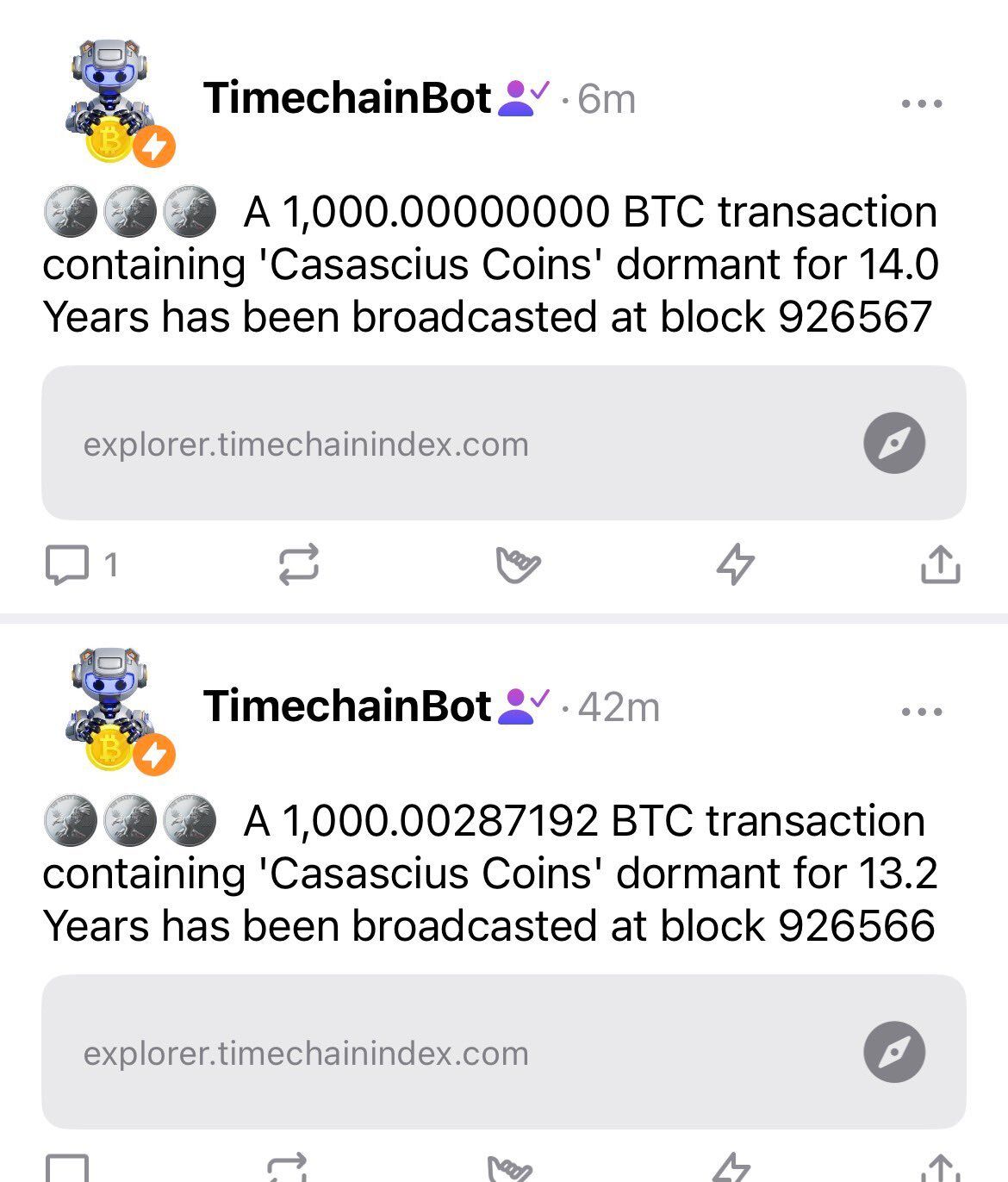Tap TimechainBot name on the 42m post
The image size is (1008, 1182).
[x=347, y=706]
